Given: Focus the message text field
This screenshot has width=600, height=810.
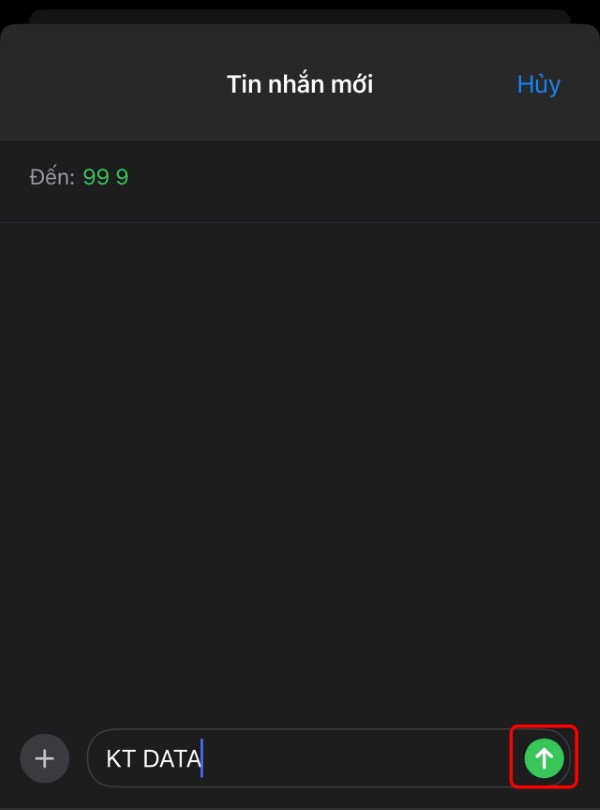Looking at the screenshot, I should pos(300,758).
